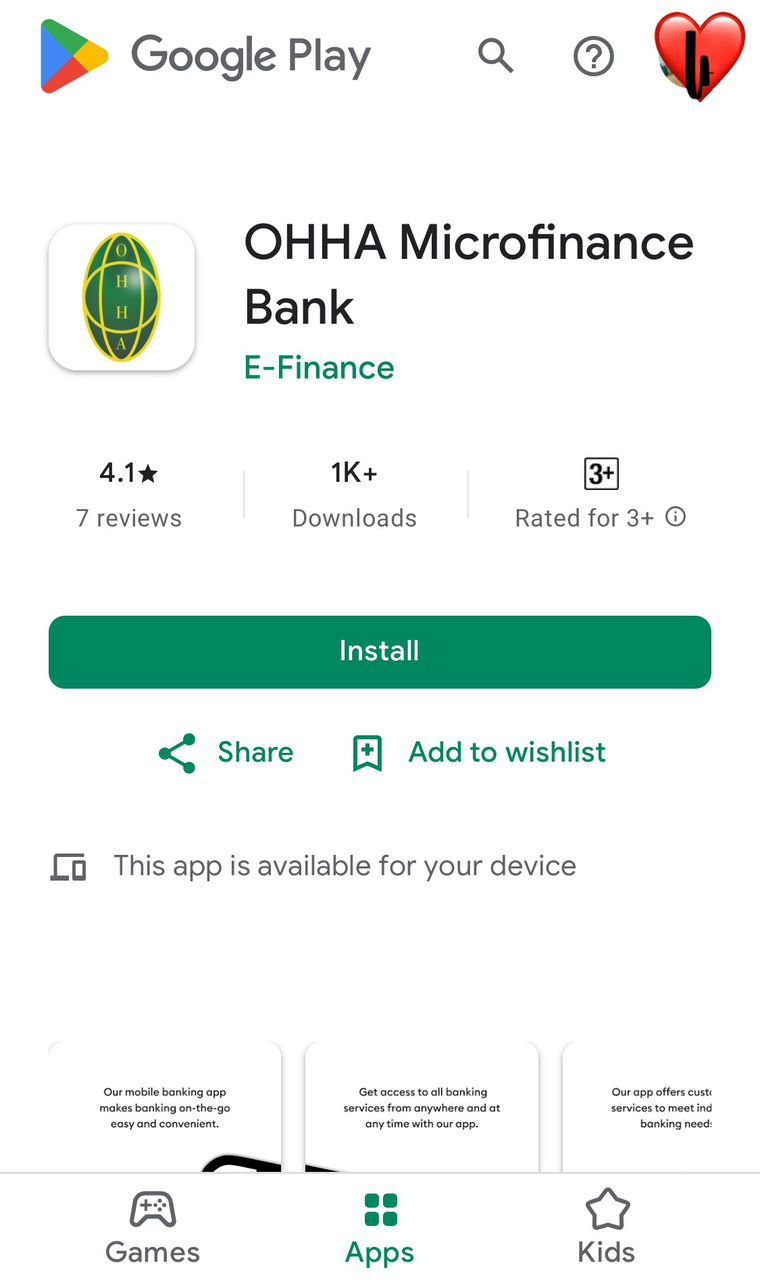Click the device availability icon
760x1280 pixels.
(x=67, y=866)
